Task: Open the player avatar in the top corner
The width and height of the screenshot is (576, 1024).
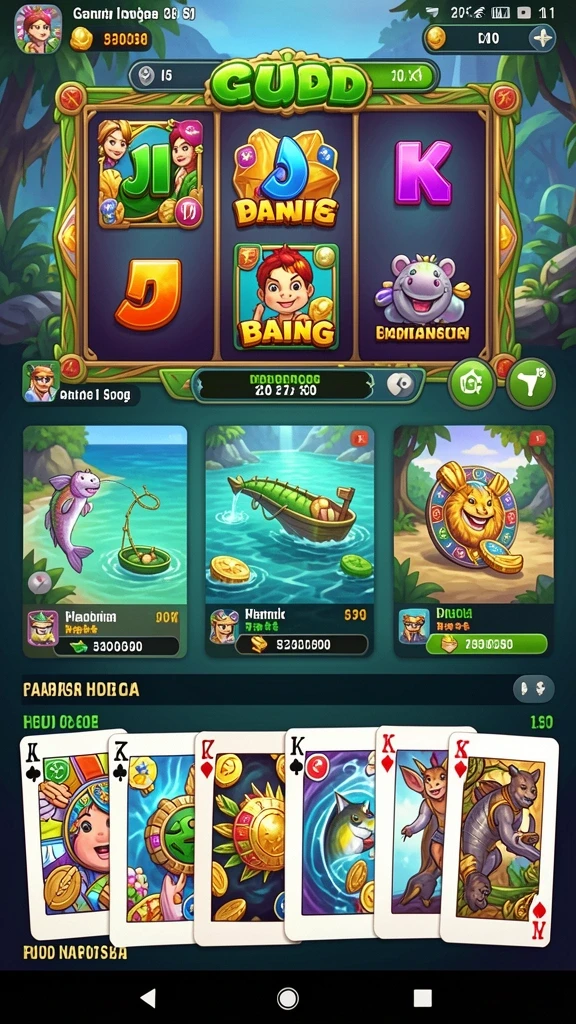Action: coord(38,29)
